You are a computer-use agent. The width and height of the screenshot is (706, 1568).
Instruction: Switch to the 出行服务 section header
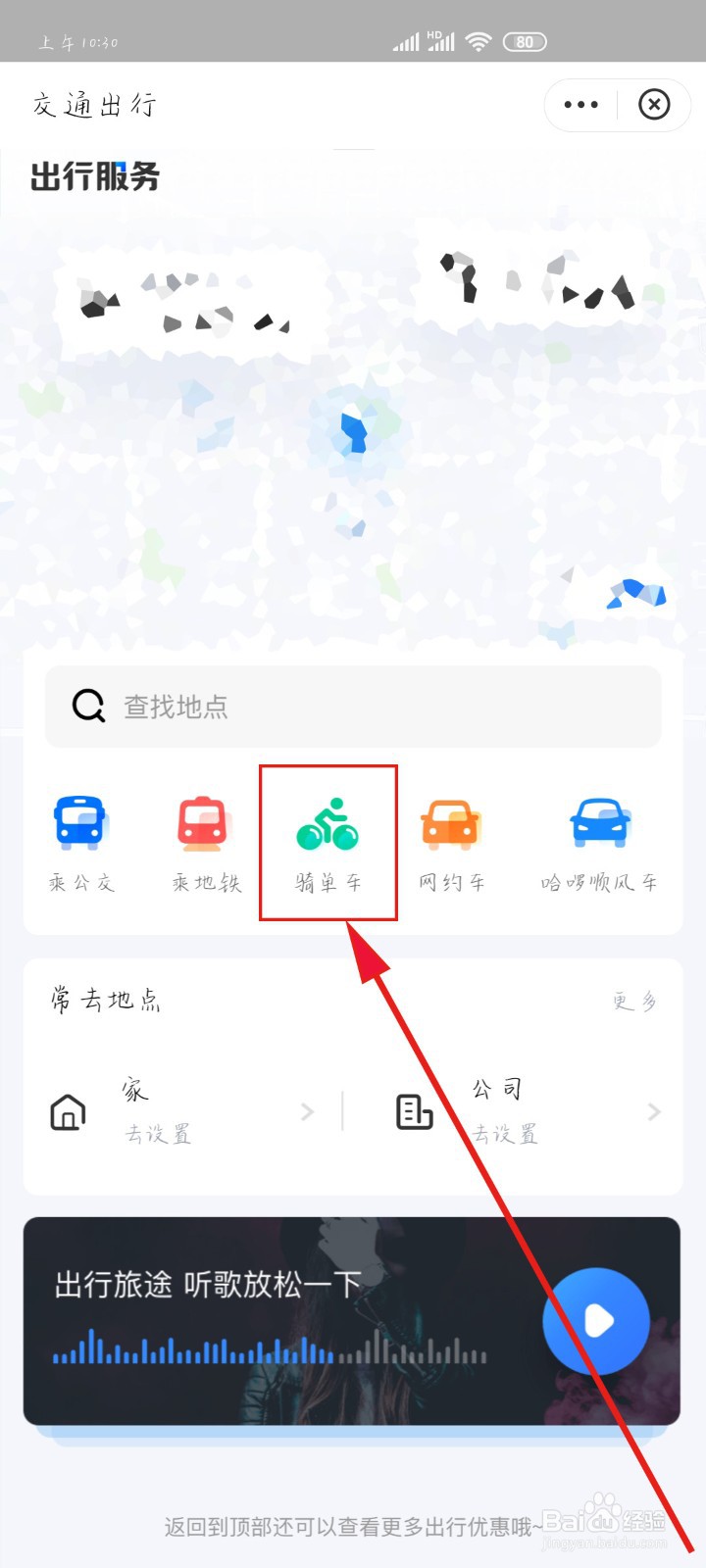tap(94, 177)
